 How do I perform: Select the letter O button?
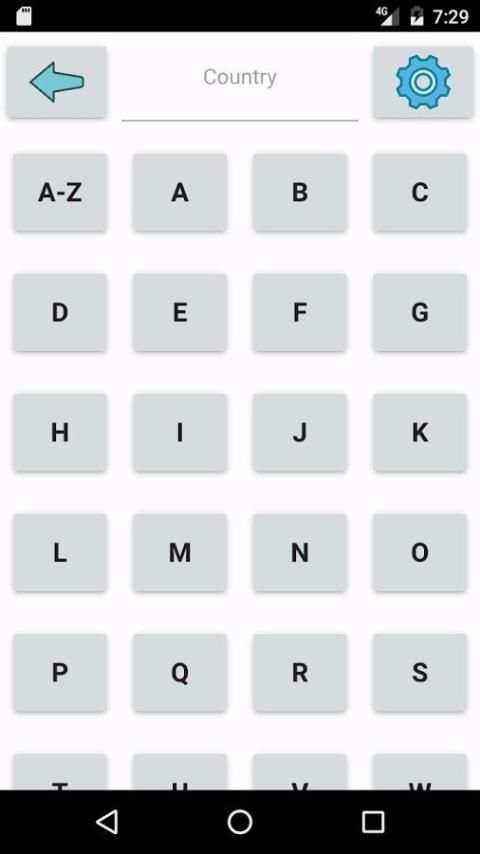pyautogui.click(x=420, y=553)
